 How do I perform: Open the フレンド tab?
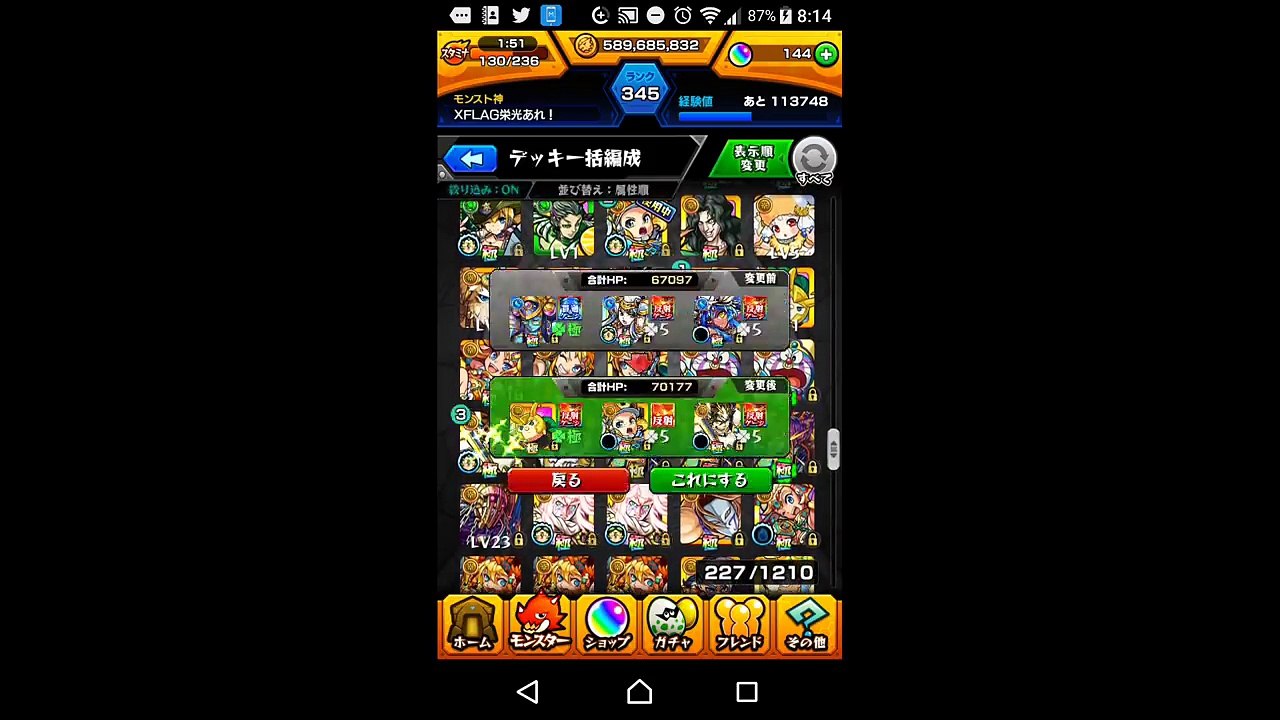pos(739,625)
